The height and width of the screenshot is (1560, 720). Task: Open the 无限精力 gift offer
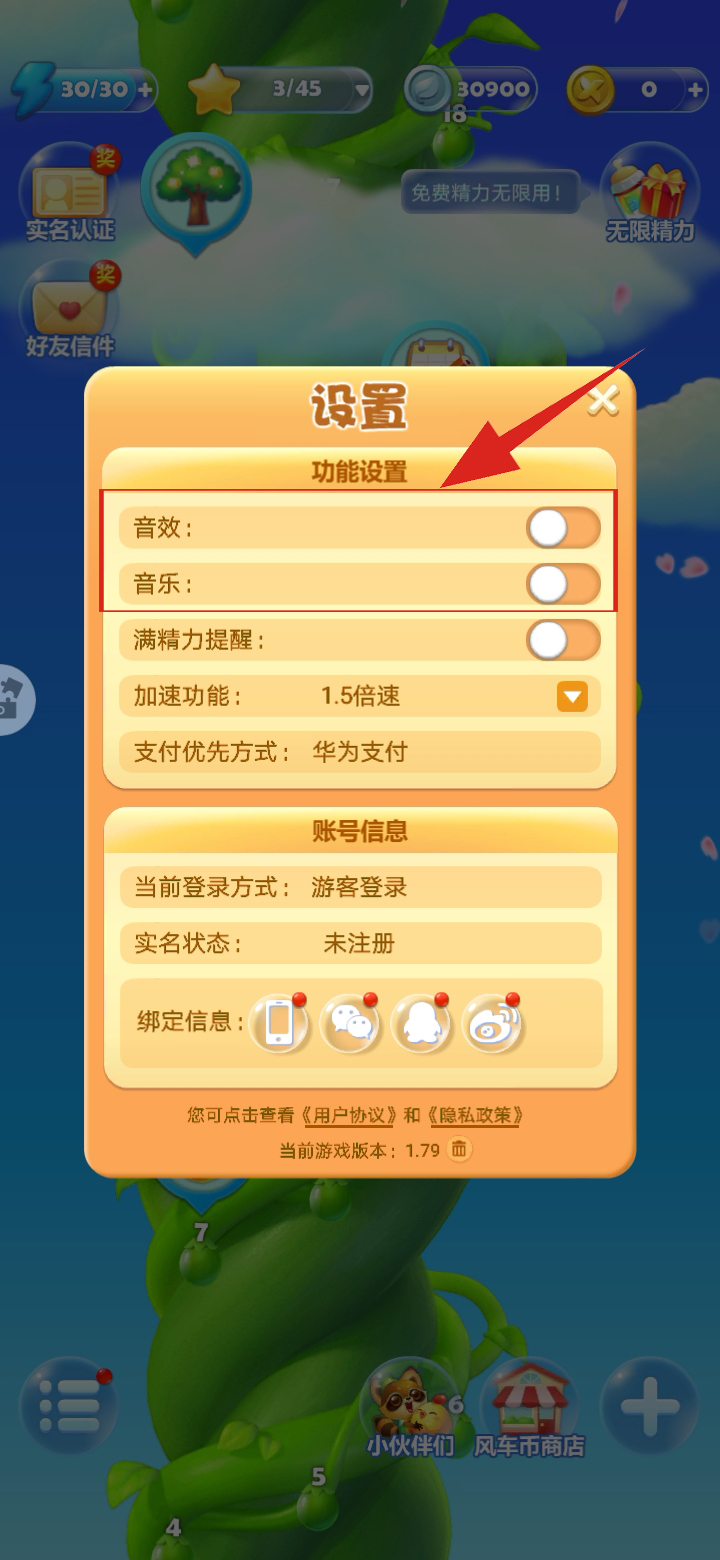click(x=650, y=195)
